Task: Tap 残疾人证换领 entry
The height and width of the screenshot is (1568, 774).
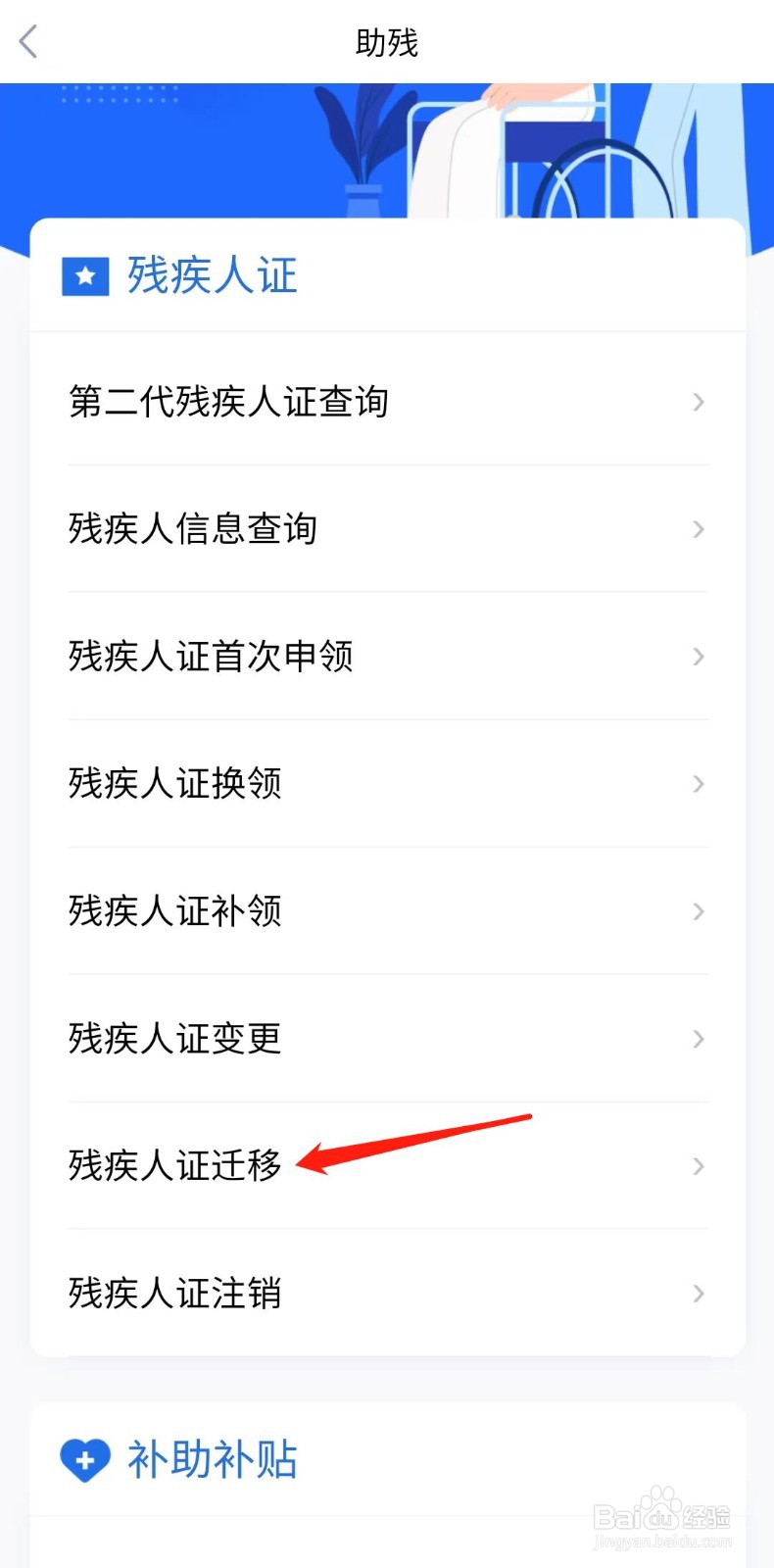Action: tap(173, 784)
